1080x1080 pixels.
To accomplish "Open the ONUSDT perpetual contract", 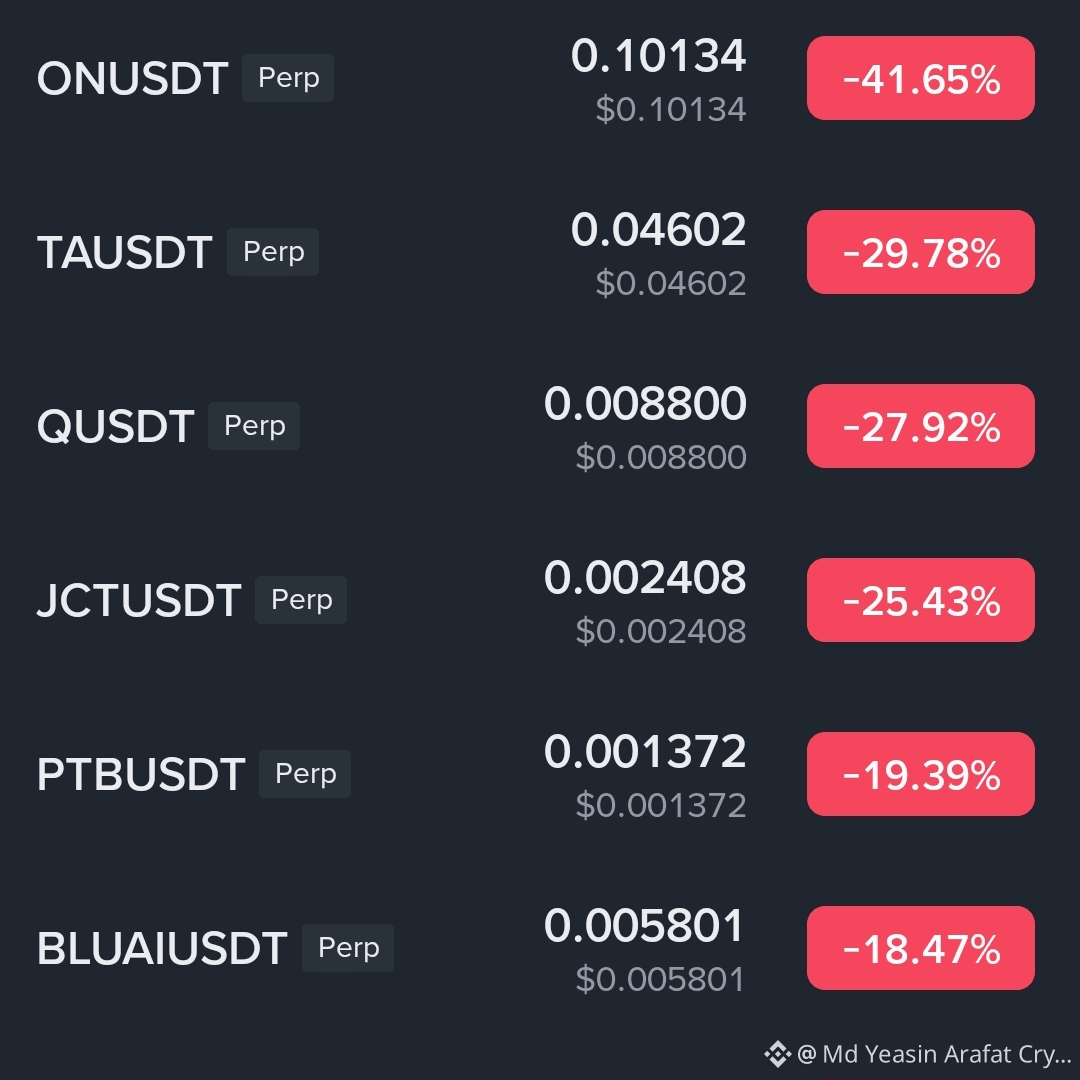I will [540, 78].
